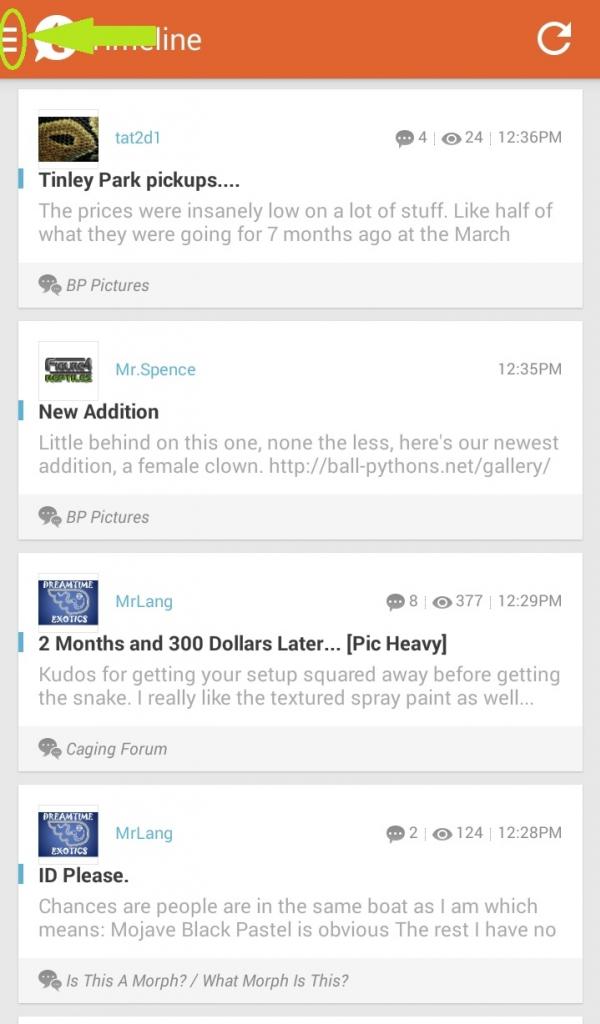The height and width of the screenshot is (1024, 600).
Task: Open 2 Months and 300 Dollars Later thread
Action: (242, 643)
